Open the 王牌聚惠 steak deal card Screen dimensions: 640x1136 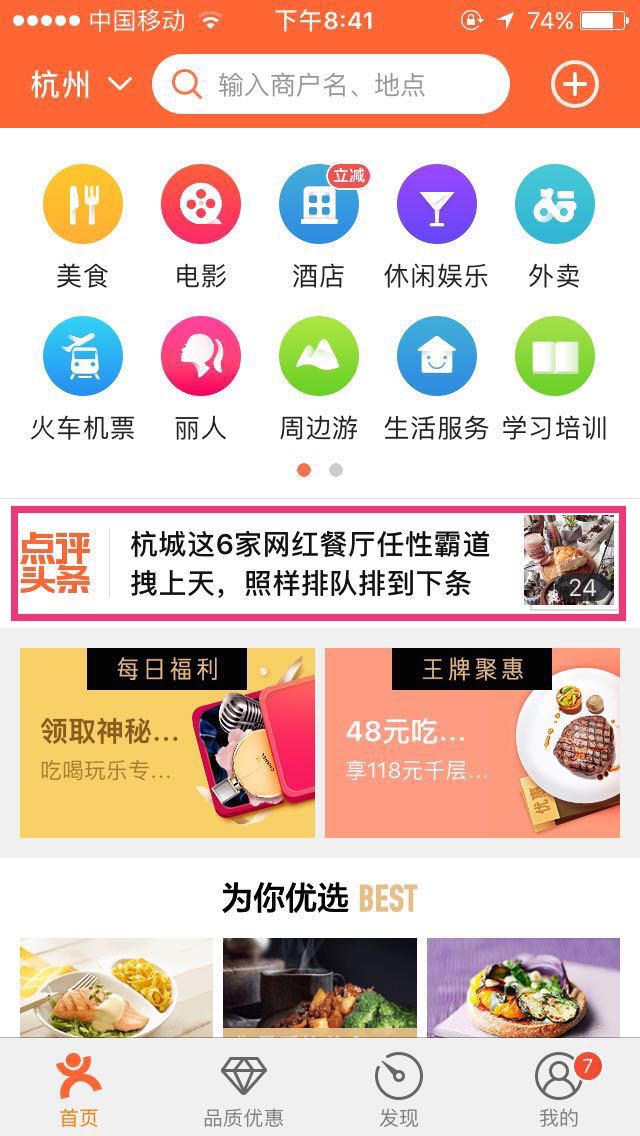click(x=472, y=743)
